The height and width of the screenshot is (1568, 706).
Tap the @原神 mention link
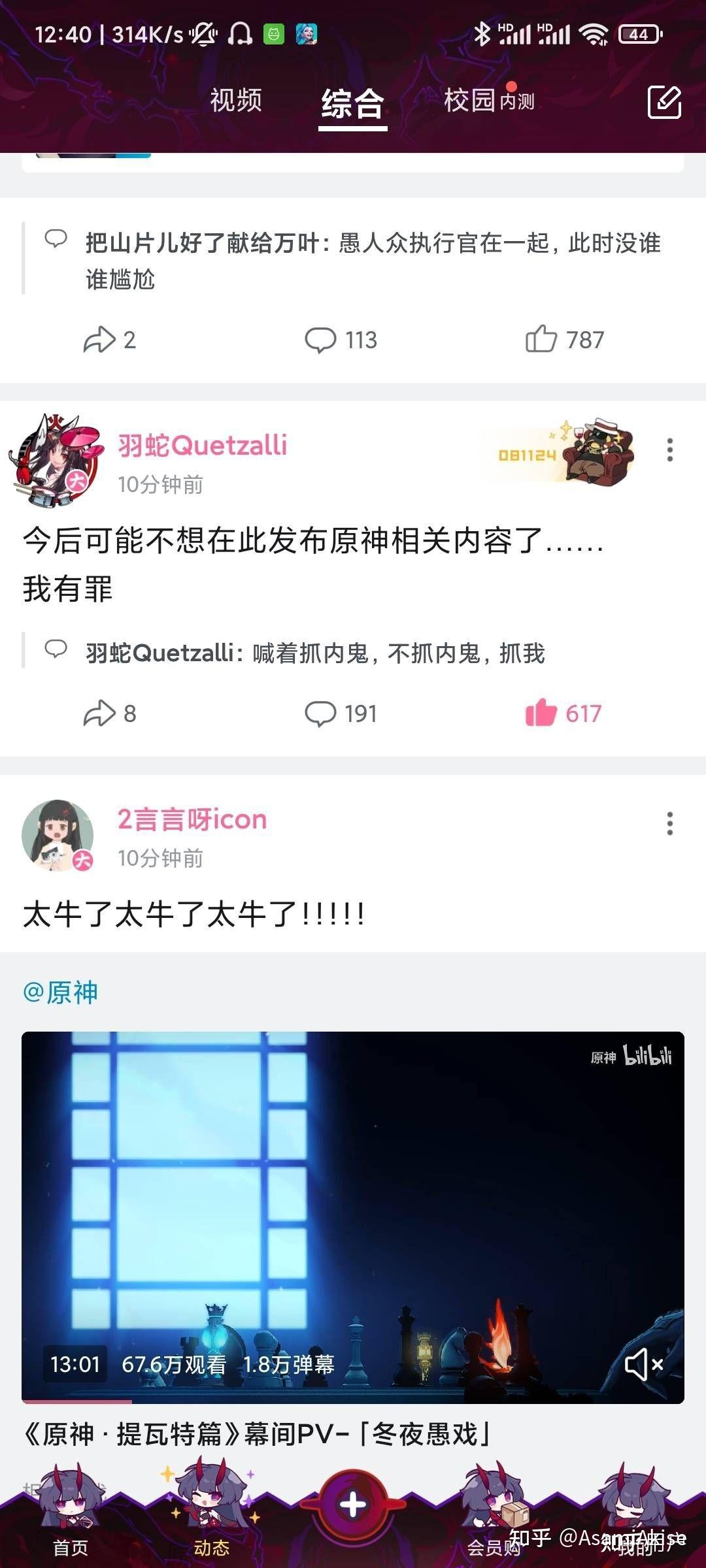[x=60, y=992]
